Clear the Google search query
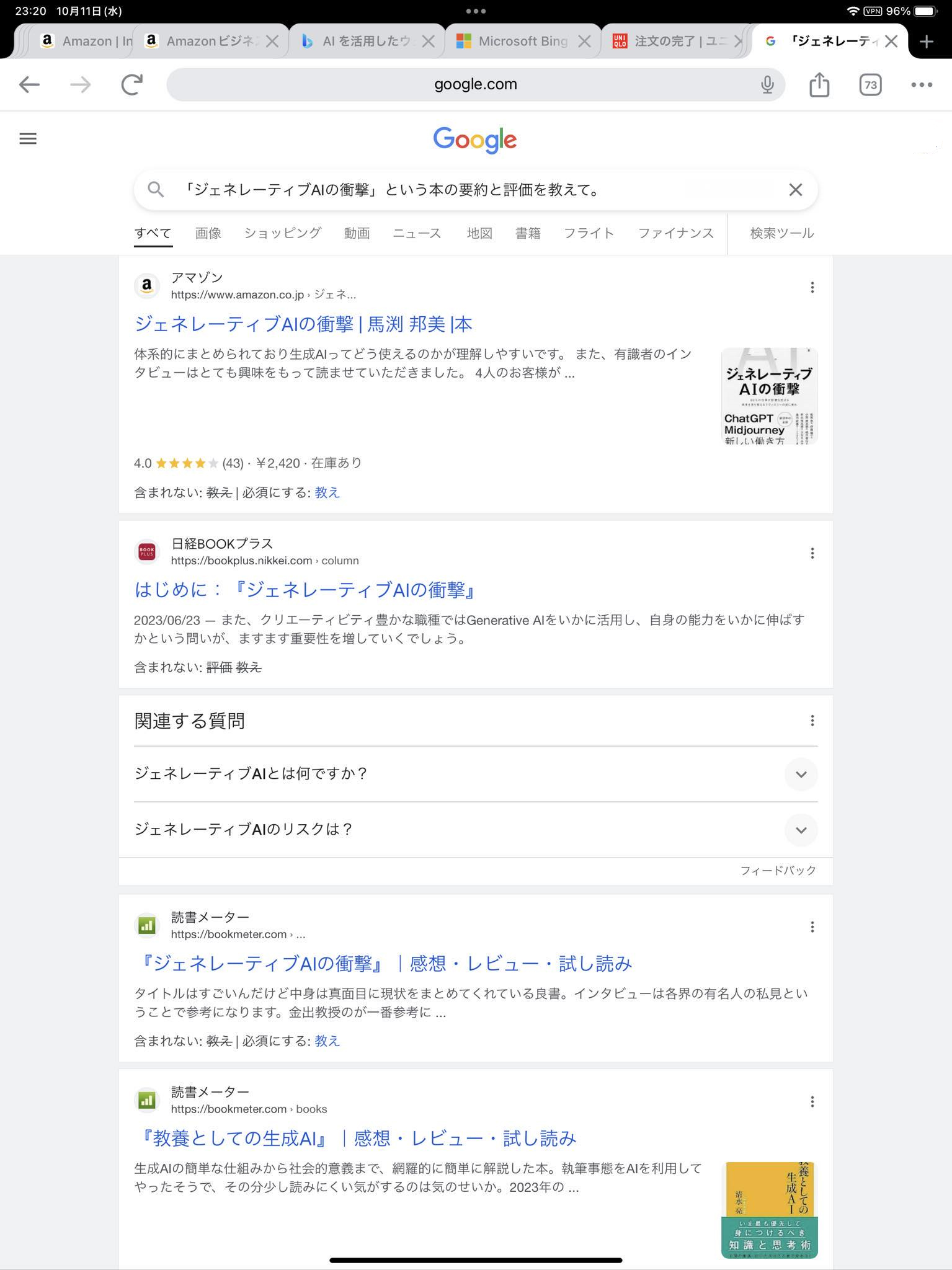The width and height of the screenshot is (952, 1270). (795, 190)
